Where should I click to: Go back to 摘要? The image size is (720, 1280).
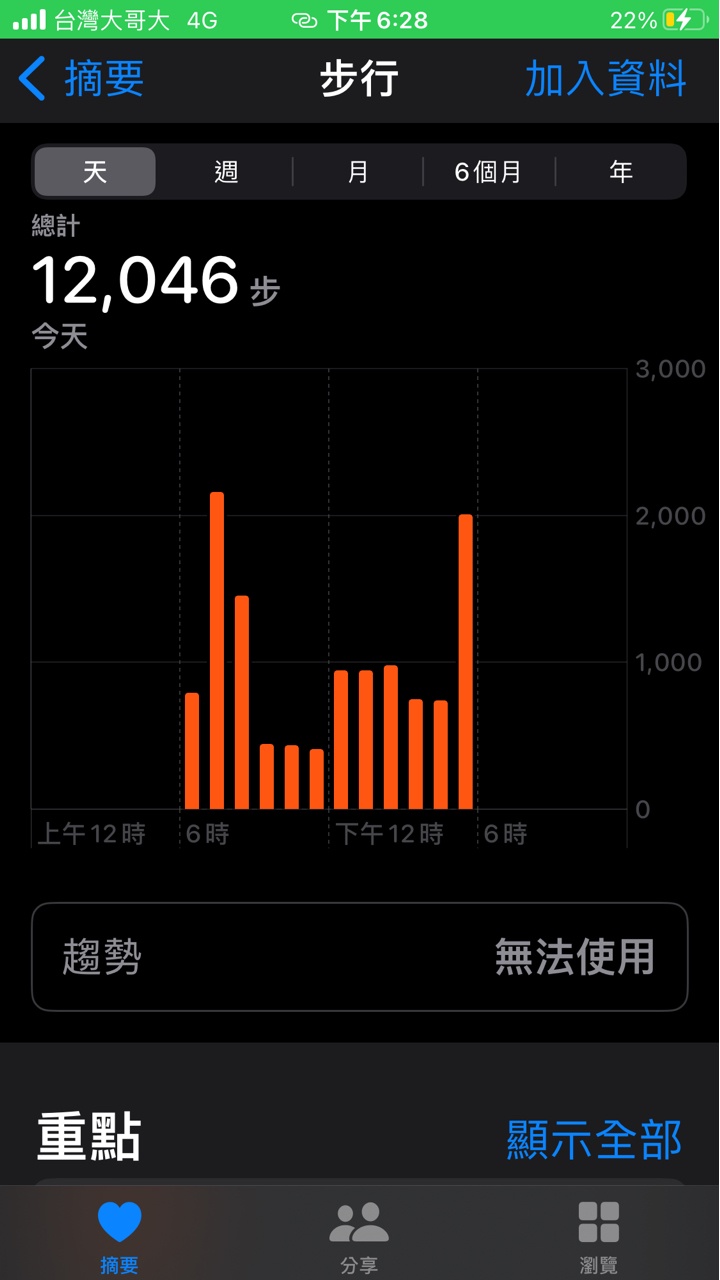pyautogui.click(x=82, y=79)
